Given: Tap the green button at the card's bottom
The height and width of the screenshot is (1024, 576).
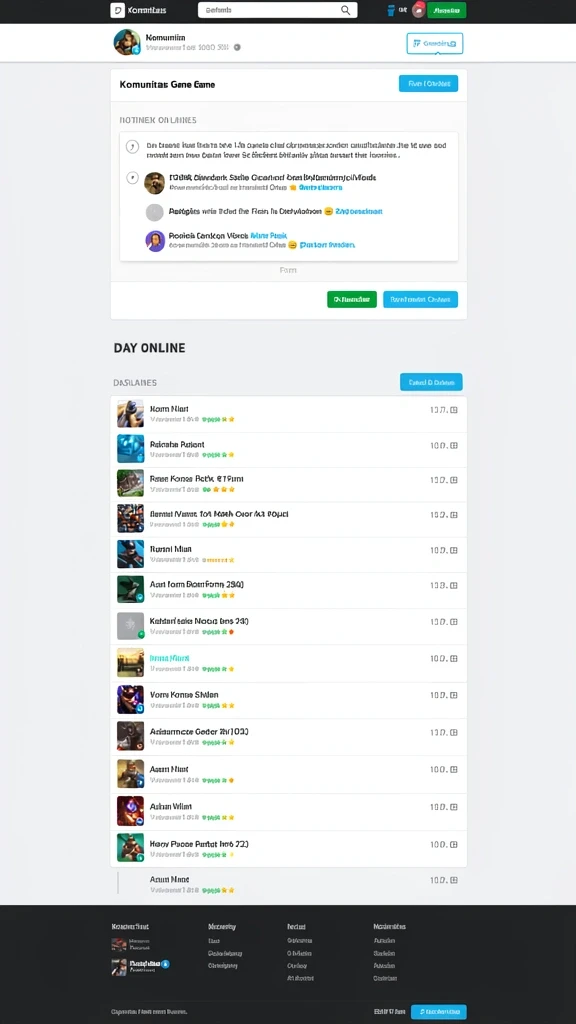Looking at the screenshot, I should tap(352, 299).
